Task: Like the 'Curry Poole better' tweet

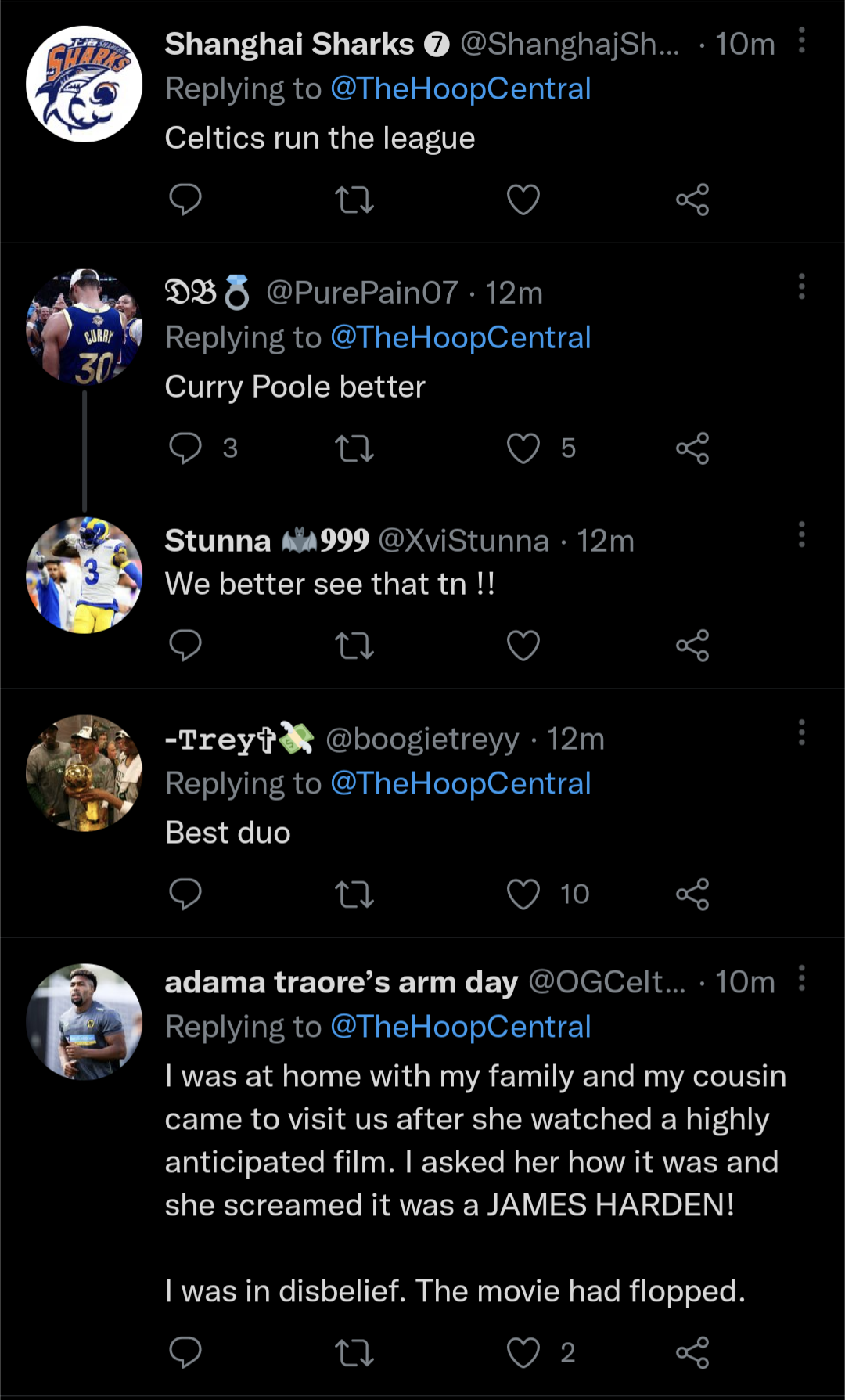Action: pyautogui.click(x=523, y=448)
